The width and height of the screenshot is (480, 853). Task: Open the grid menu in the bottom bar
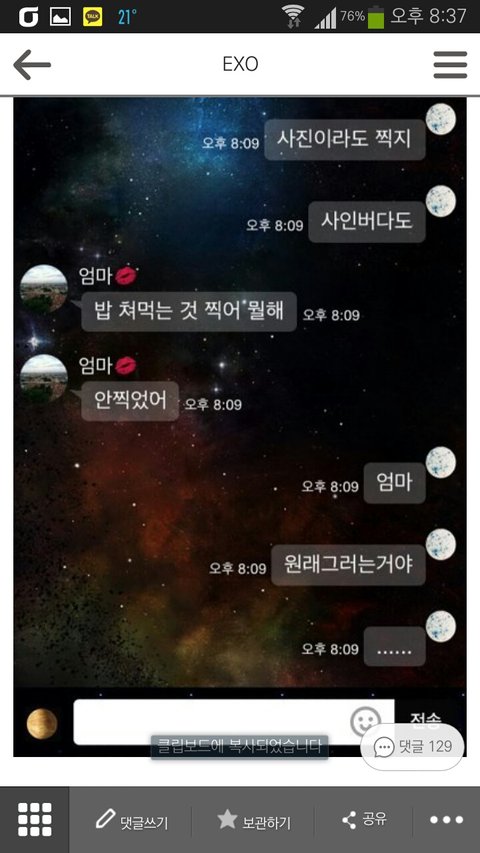coord(35,819)
